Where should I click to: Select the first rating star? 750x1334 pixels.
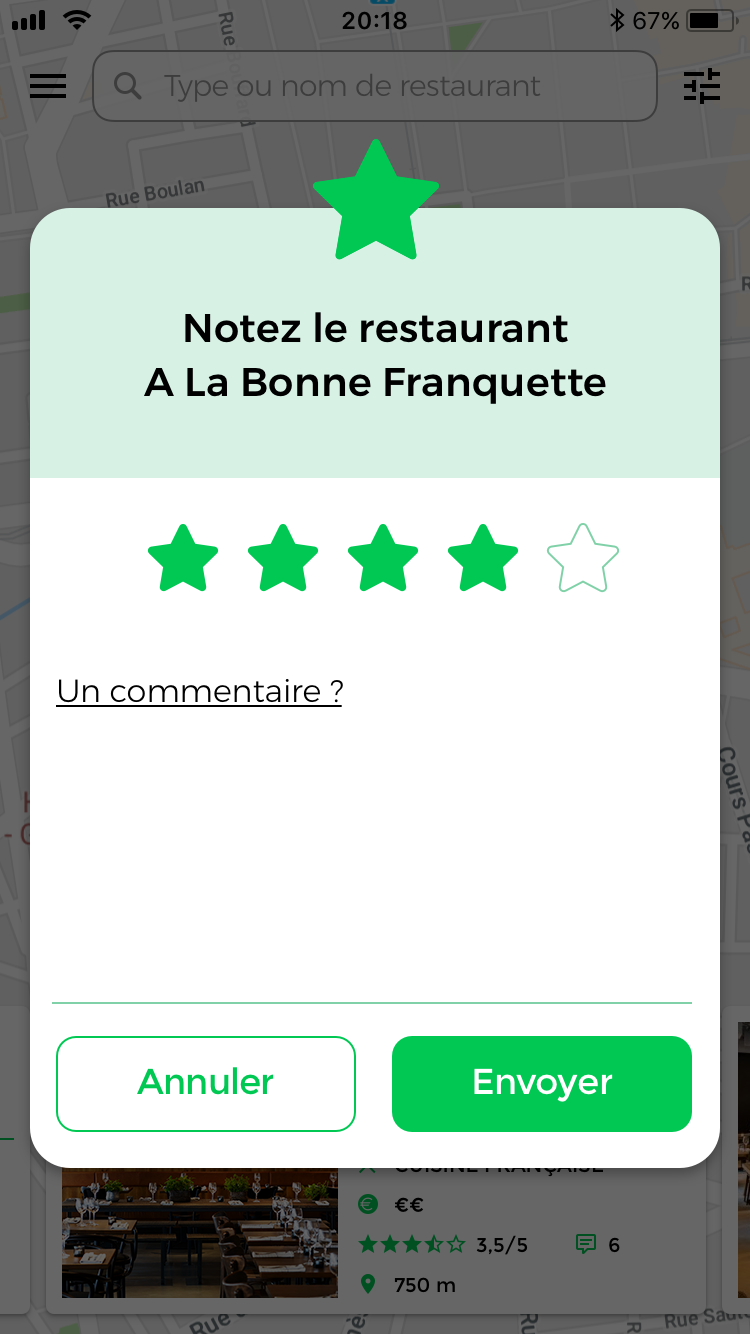pos(183,558)
